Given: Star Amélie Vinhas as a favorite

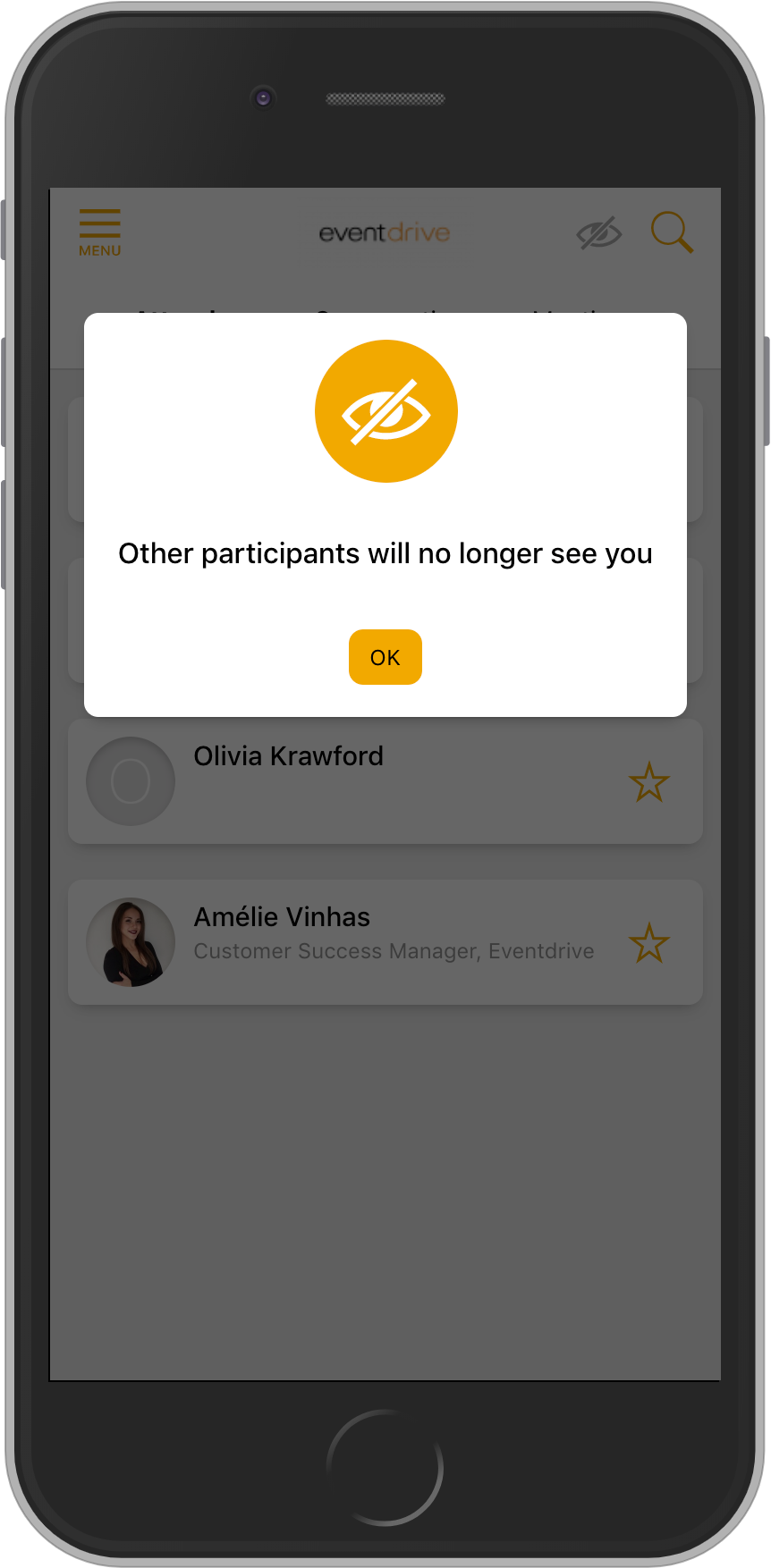Looking at the screenshot, I should [x=648, y=943].
